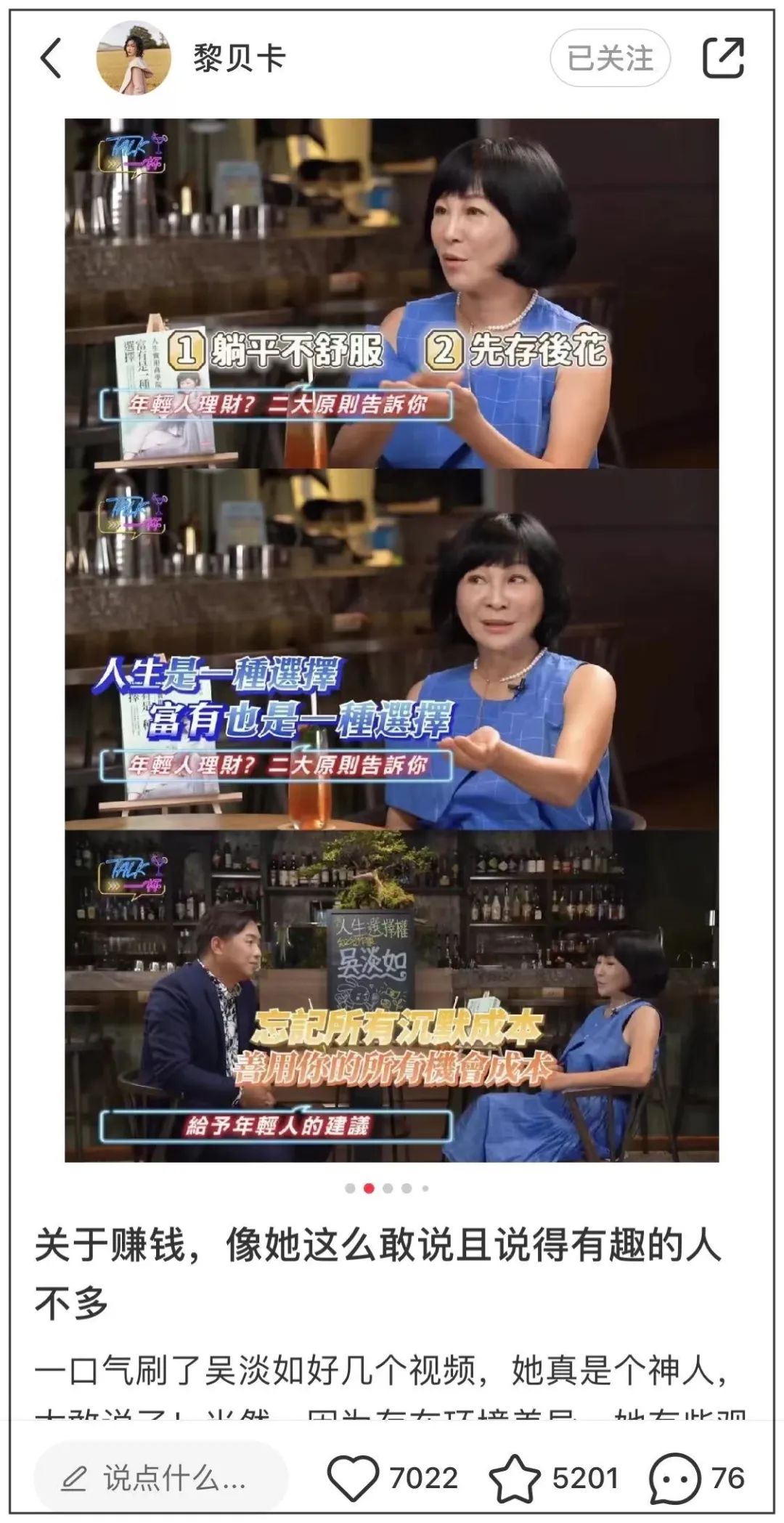The width and height of the screenshot is (784, 1523).
Task: Open 黎贝卡 username link
Action: click(x=240, y=58)
